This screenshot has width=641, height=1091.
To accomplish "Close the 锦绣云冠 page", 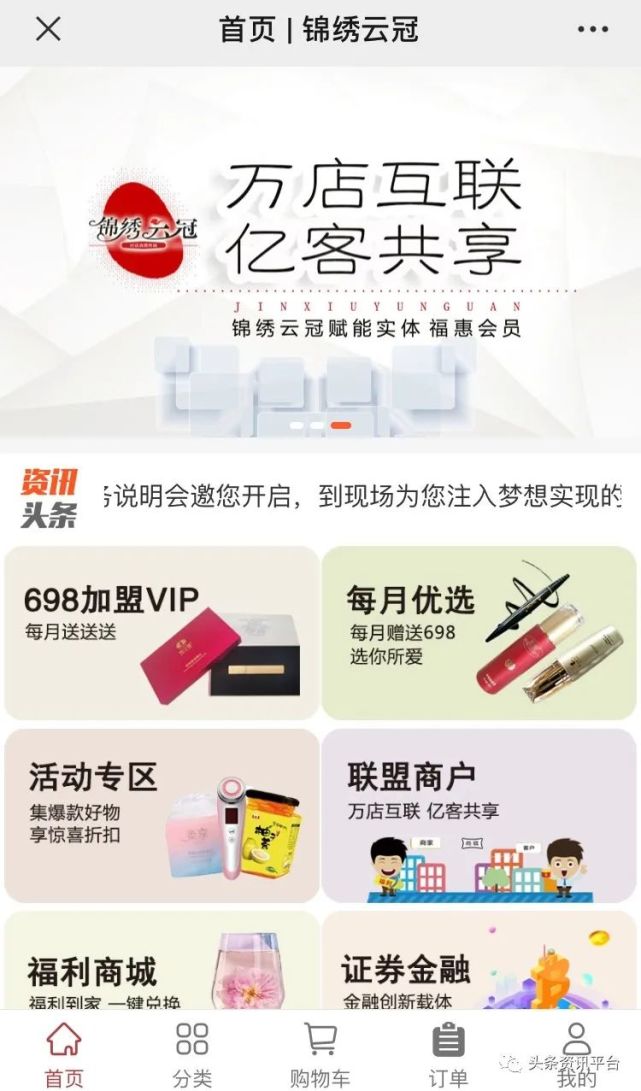I will click(48, 29).
